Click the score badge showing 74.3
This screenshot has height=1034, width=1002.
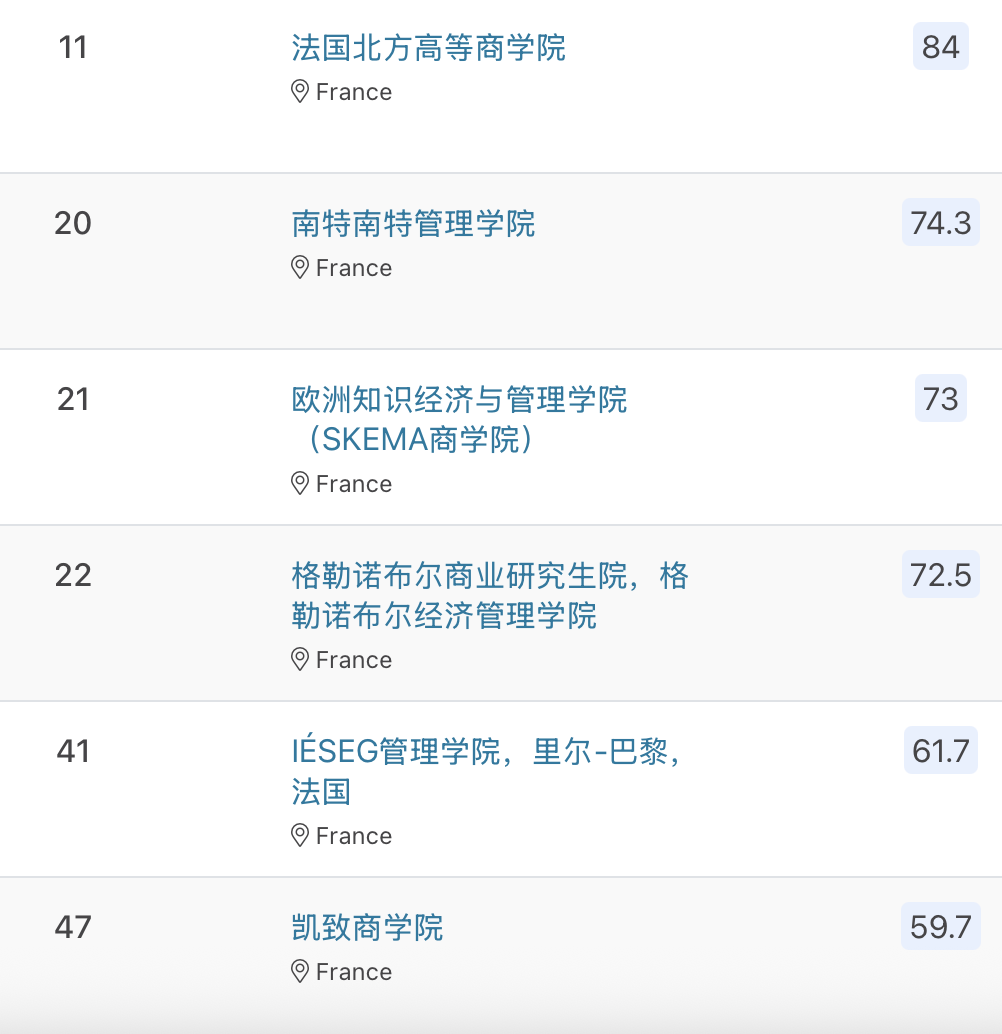[940, 224]
